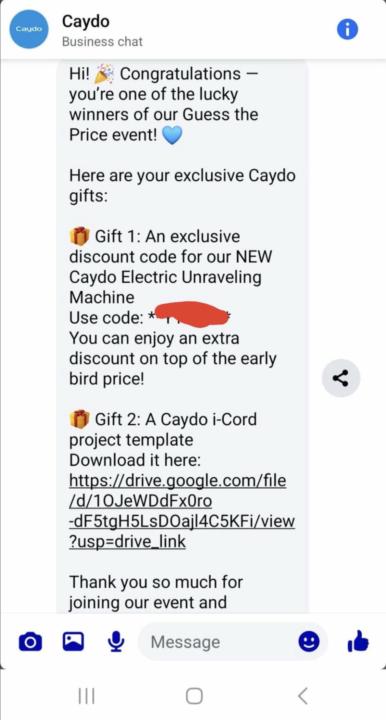Open the camera to take a photo
The image size is (386, 720).
tap(30, 641)
